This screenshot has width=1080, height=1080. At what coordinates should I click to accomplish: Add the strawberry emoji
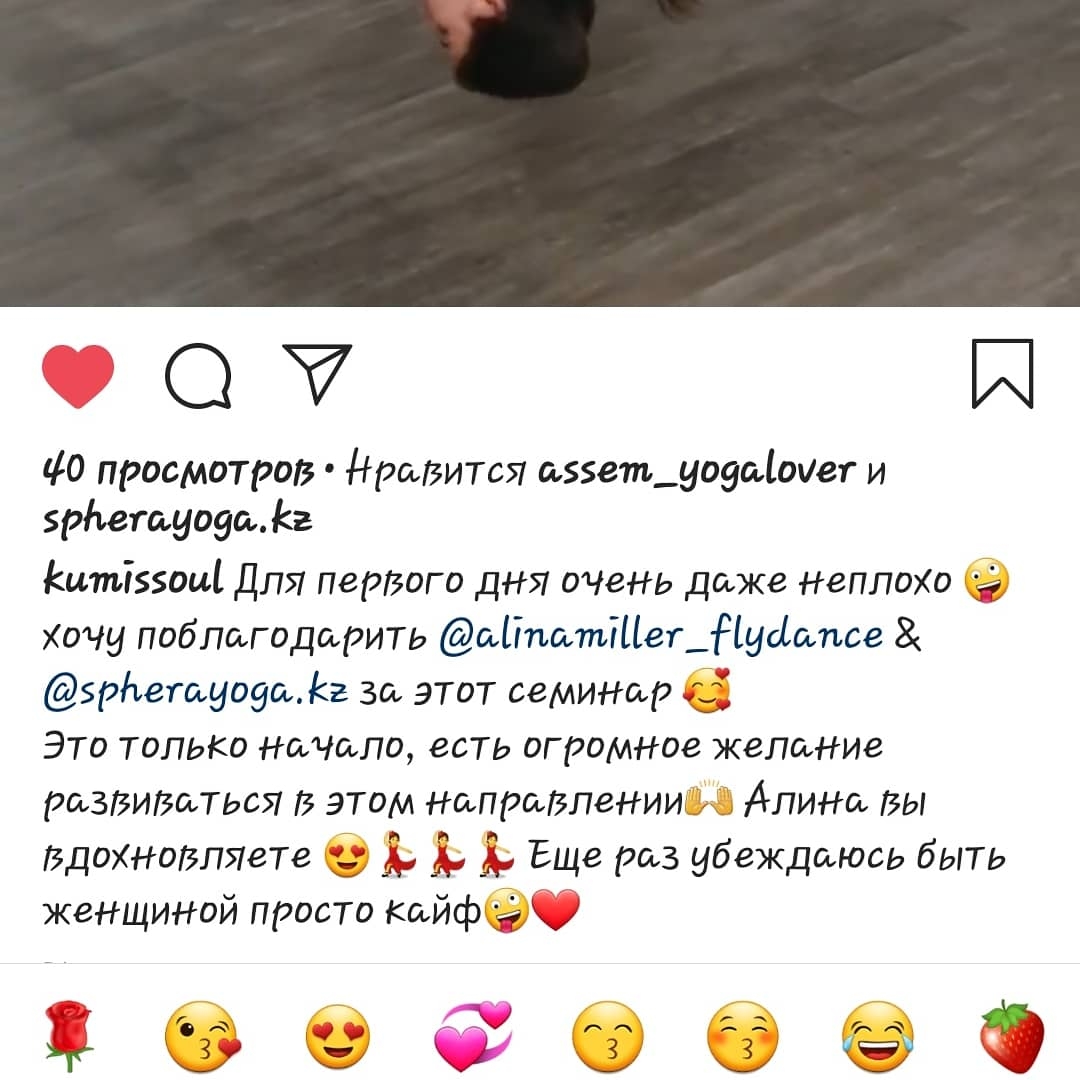point(1011,1037)
